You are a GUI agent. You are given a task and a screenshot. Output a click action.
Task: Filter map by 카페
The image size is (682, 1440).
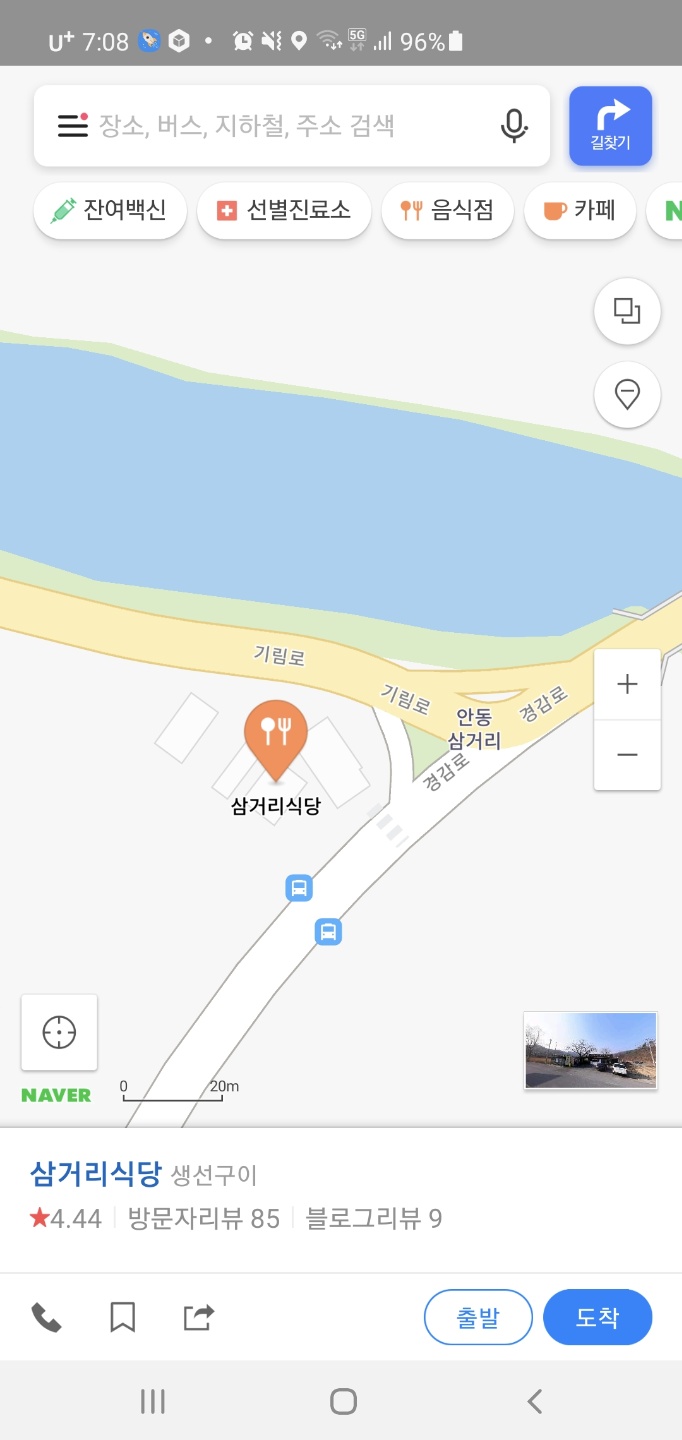[x=580, y=210]
